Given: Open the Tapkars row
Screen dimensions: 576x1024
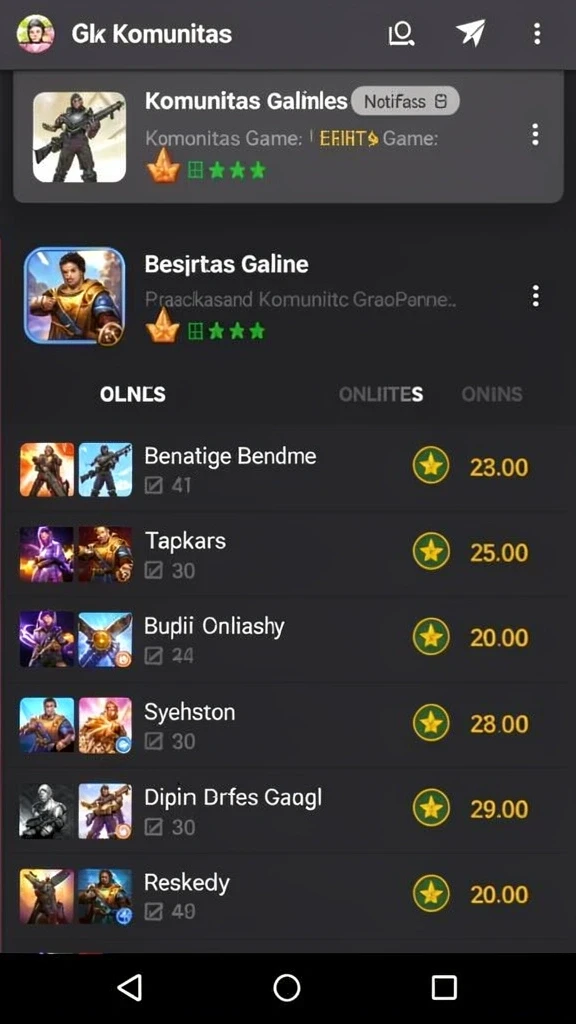Looking at the screenshot, I should click(288, 554).
